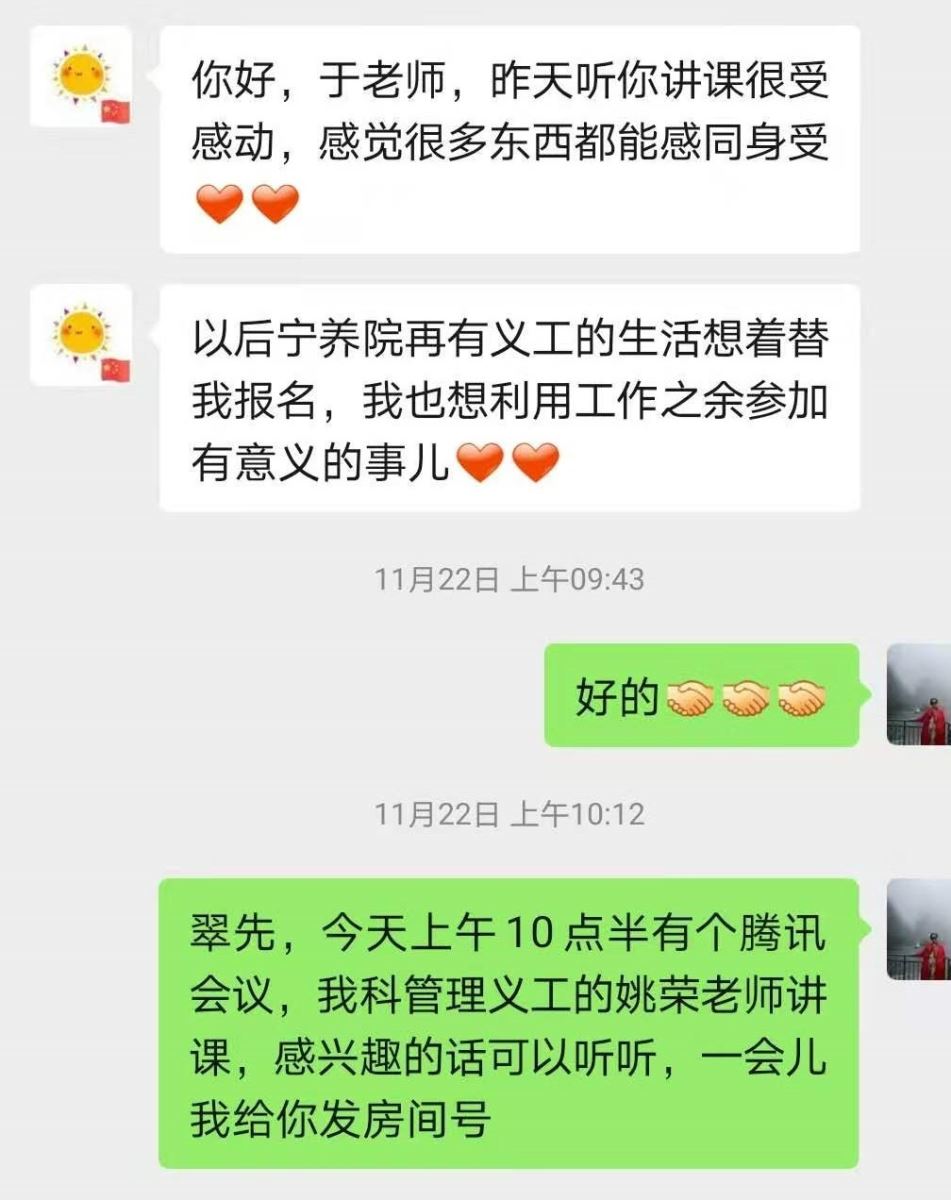Open sun avatar beside the '你好，于老师' message
The height and width of the screenshot is (1200, 951).
pyautogui.click(x=81, y=77)
